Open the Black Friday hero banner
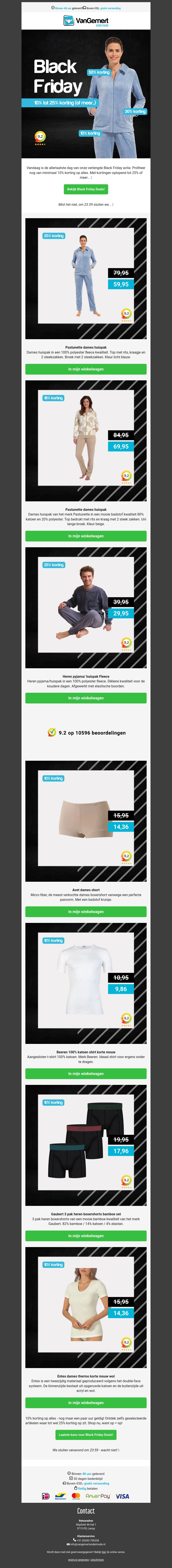Viewport: 172px width, 1568px height. click(86, 94)
